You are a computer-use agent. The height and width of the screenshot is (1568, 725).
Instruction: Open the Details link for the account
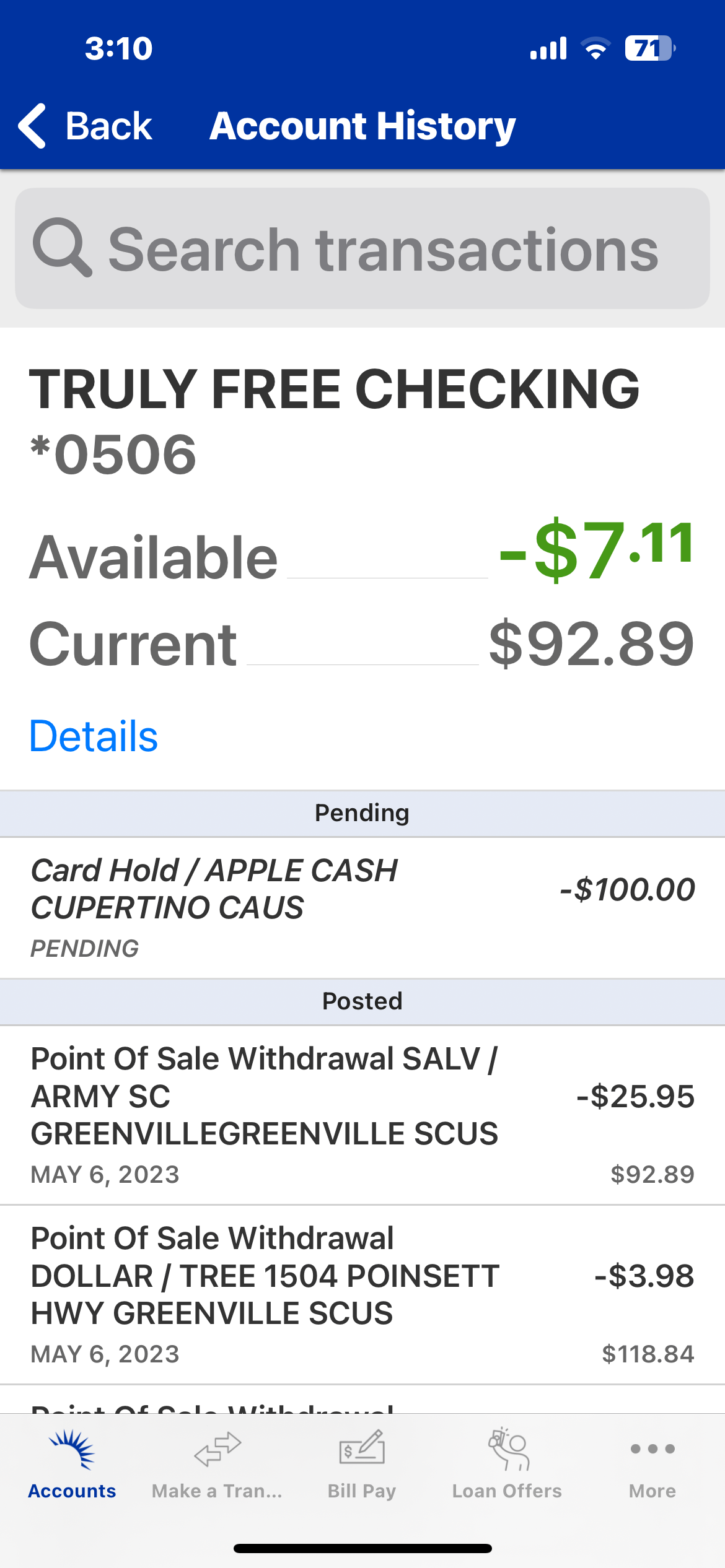93,736
